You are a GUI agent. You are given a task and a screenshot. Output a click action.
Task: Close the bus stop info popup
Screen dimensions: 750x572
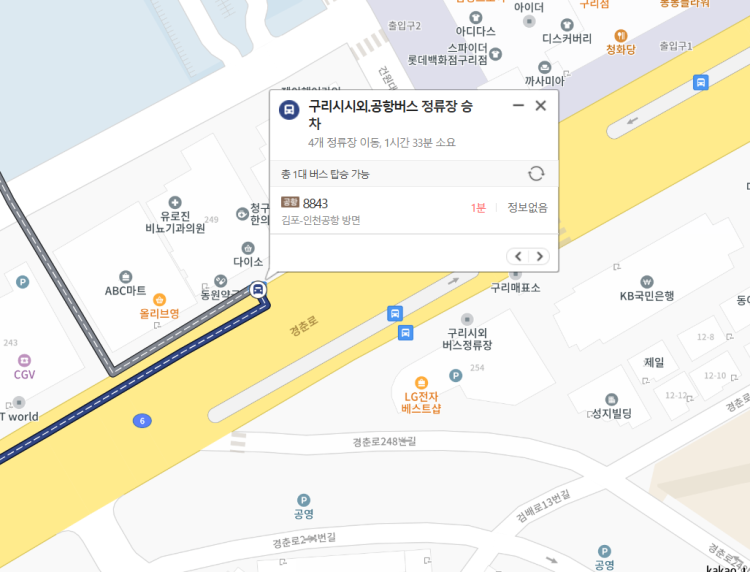[541, 106]
